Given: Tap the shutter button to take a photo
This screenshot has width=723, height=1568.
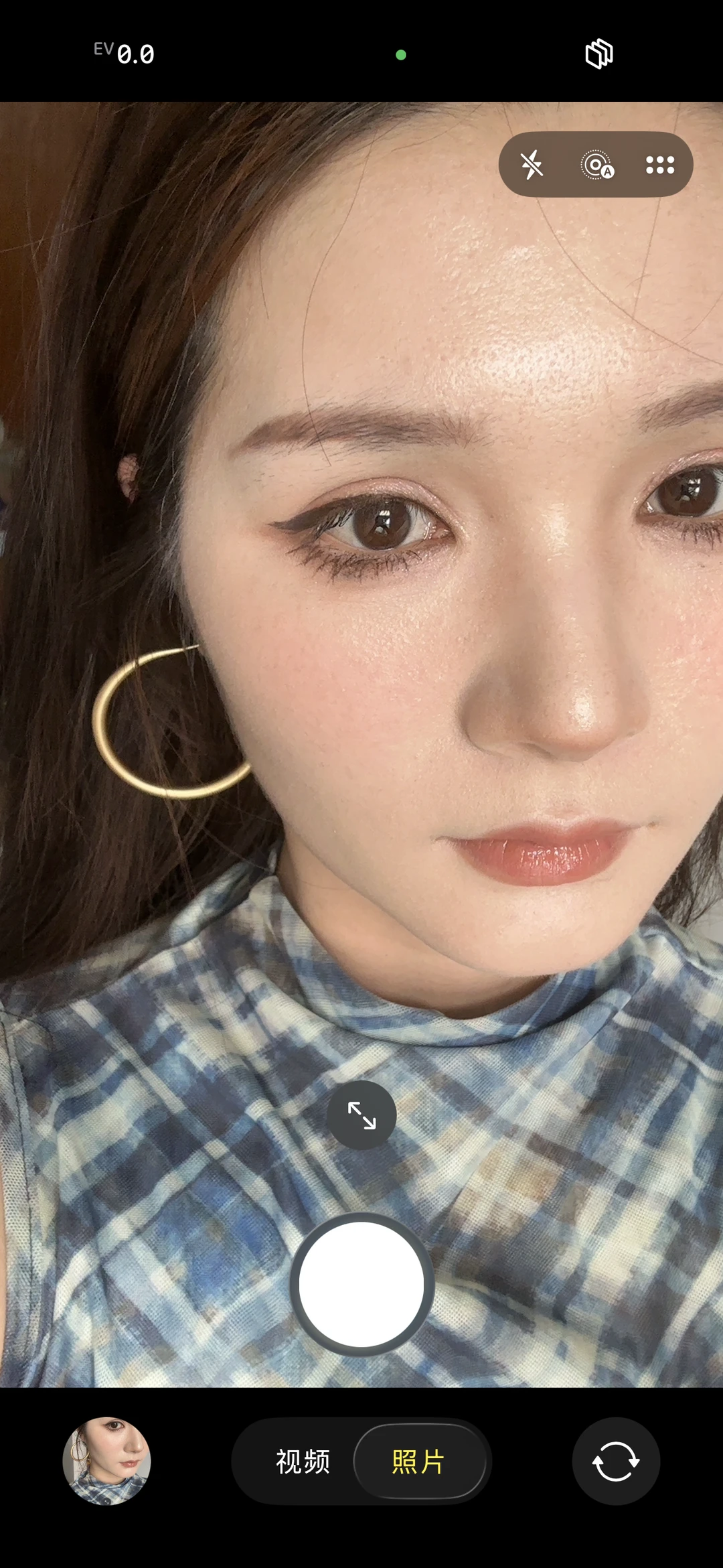Looking at the screenshot, I should [x=361, y=1284].
